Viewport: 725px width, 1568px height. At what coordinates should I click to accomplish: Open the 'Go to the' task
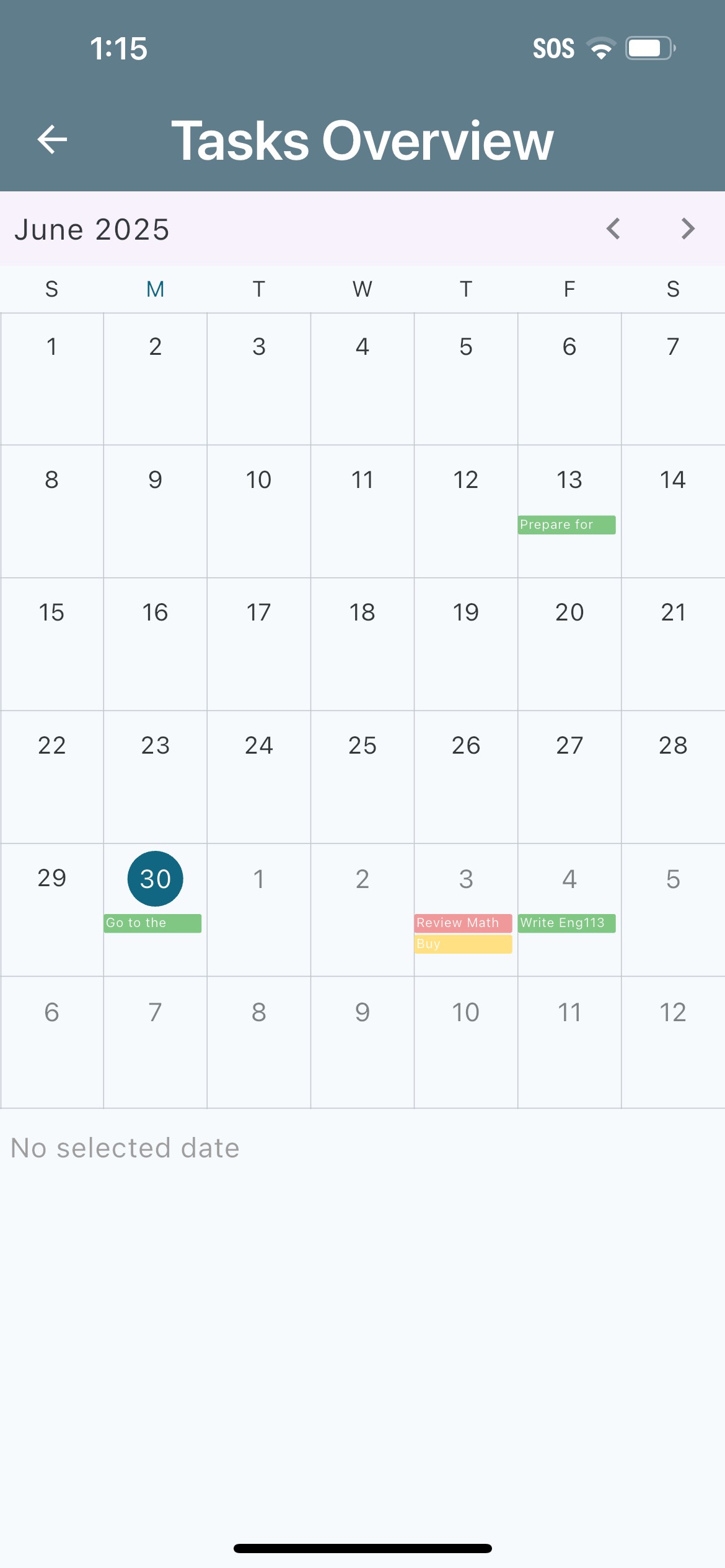pyautogui.click(x=152, y=923)
